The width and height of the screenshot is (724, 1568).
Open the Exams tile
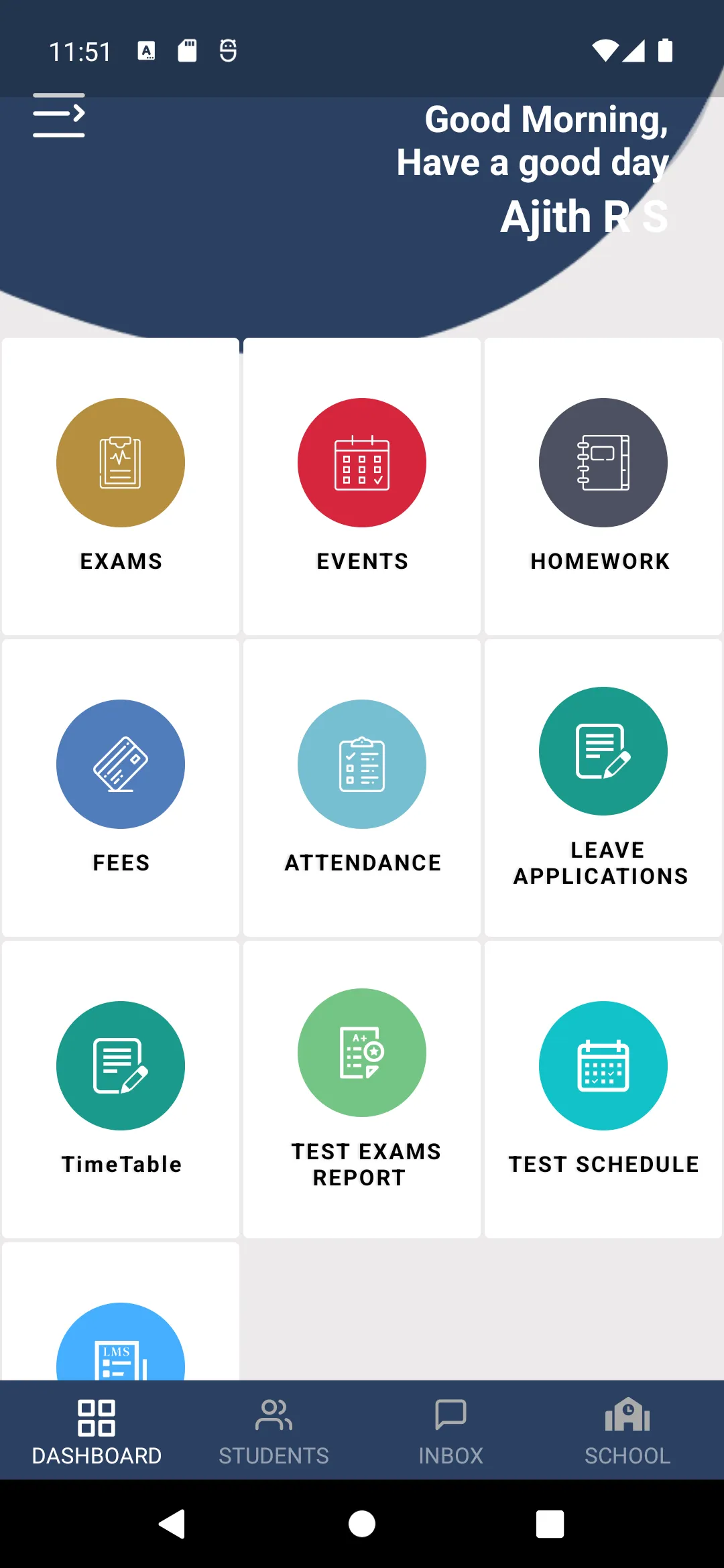121,486
